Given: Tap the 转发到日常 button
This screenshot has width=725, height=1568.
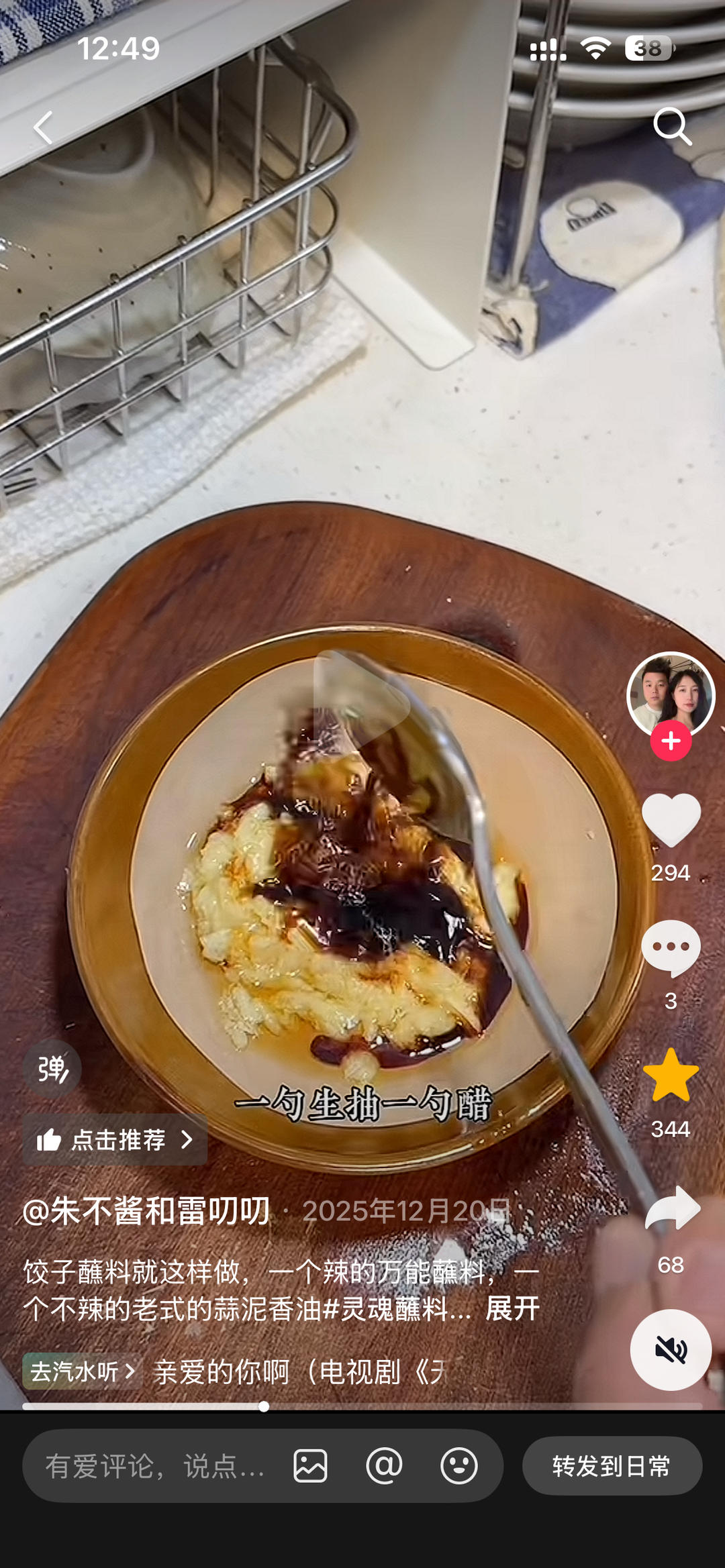Looking at the screenshot, I should click(x=612, y=1466).
